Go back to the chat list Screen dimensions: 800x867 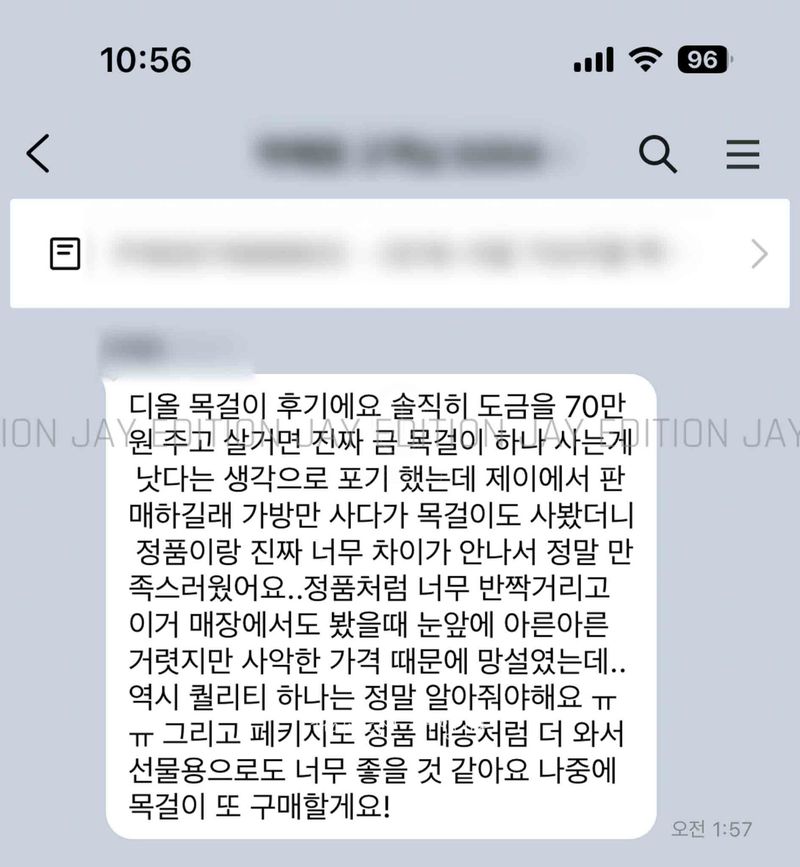point(38,154)
